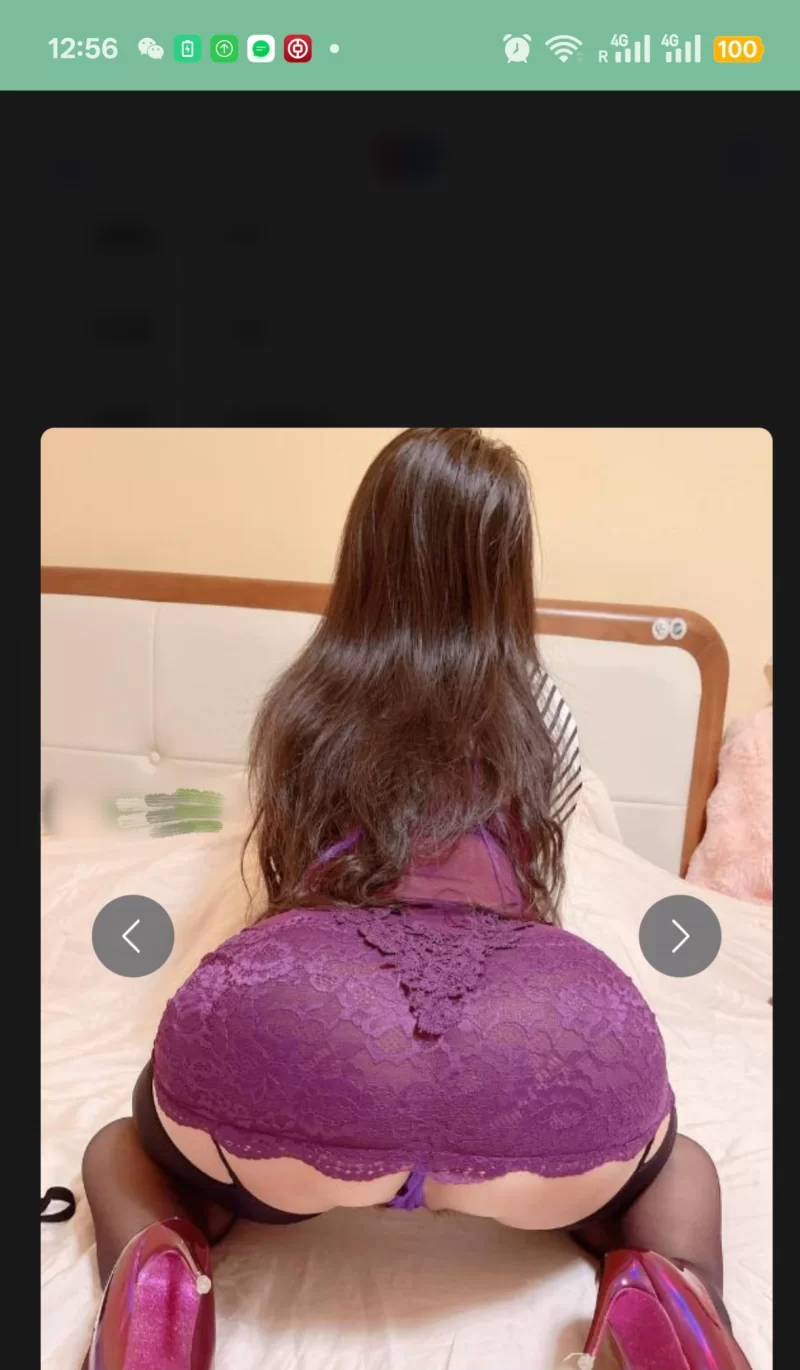Advance to the next photo

click(x=680, y=936)
